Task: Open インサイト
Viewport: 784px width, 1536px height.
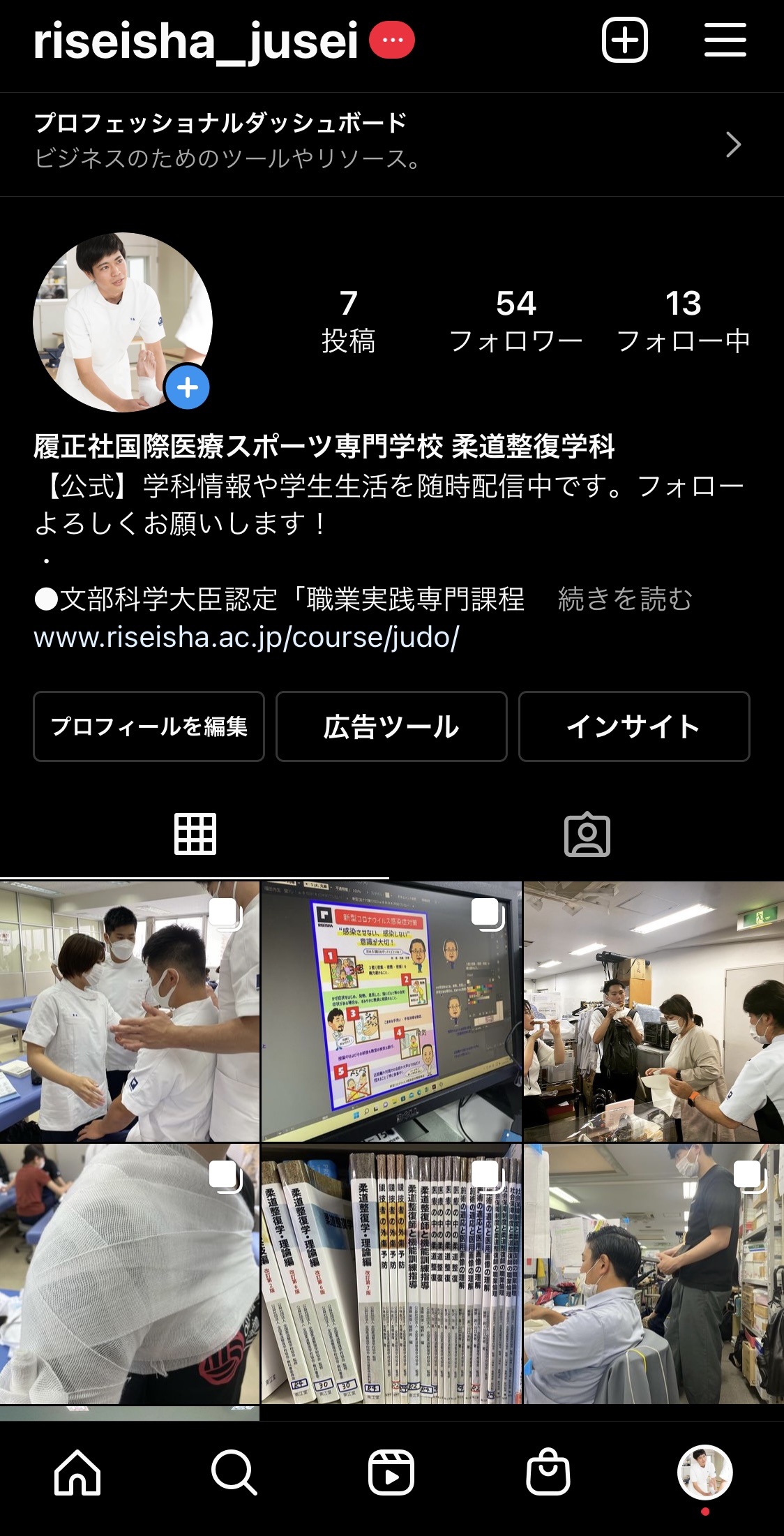Action: 633,726
